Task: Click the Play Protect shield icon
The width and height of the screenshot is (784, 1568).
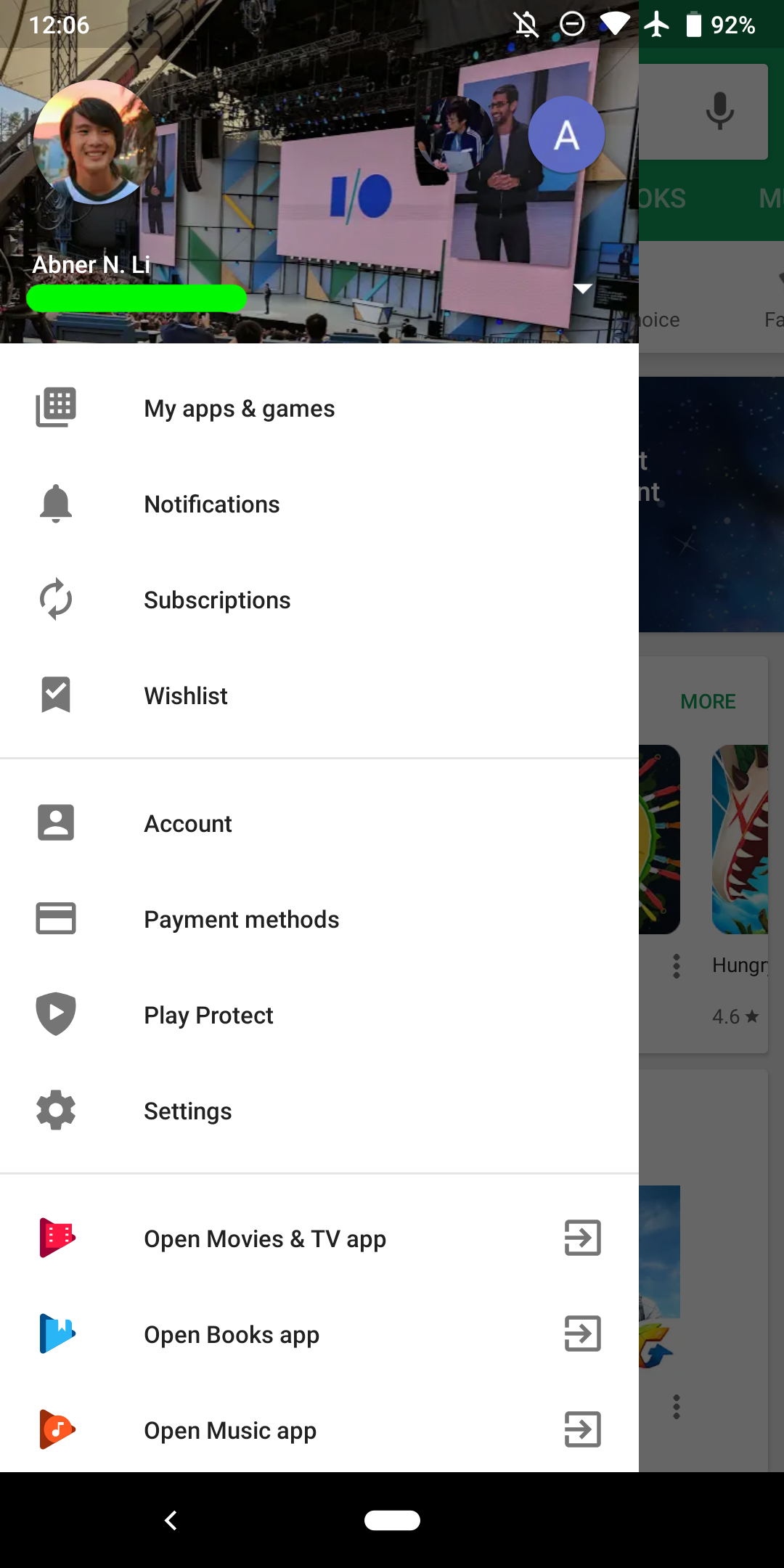Action: tap(55, 1014)
